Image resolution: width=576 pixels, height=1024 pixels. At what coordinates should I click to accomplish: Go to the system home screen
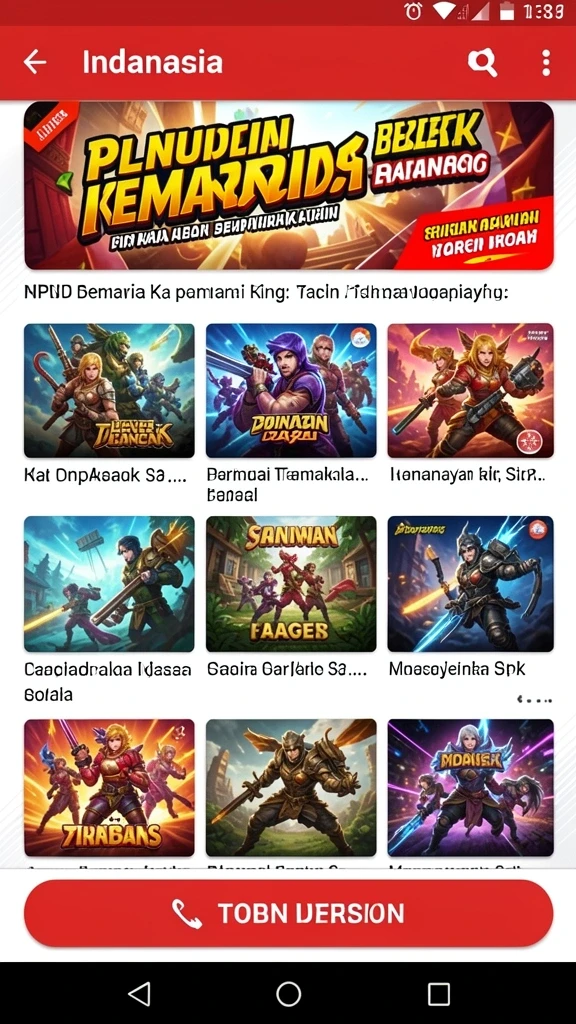click(288, 993)
